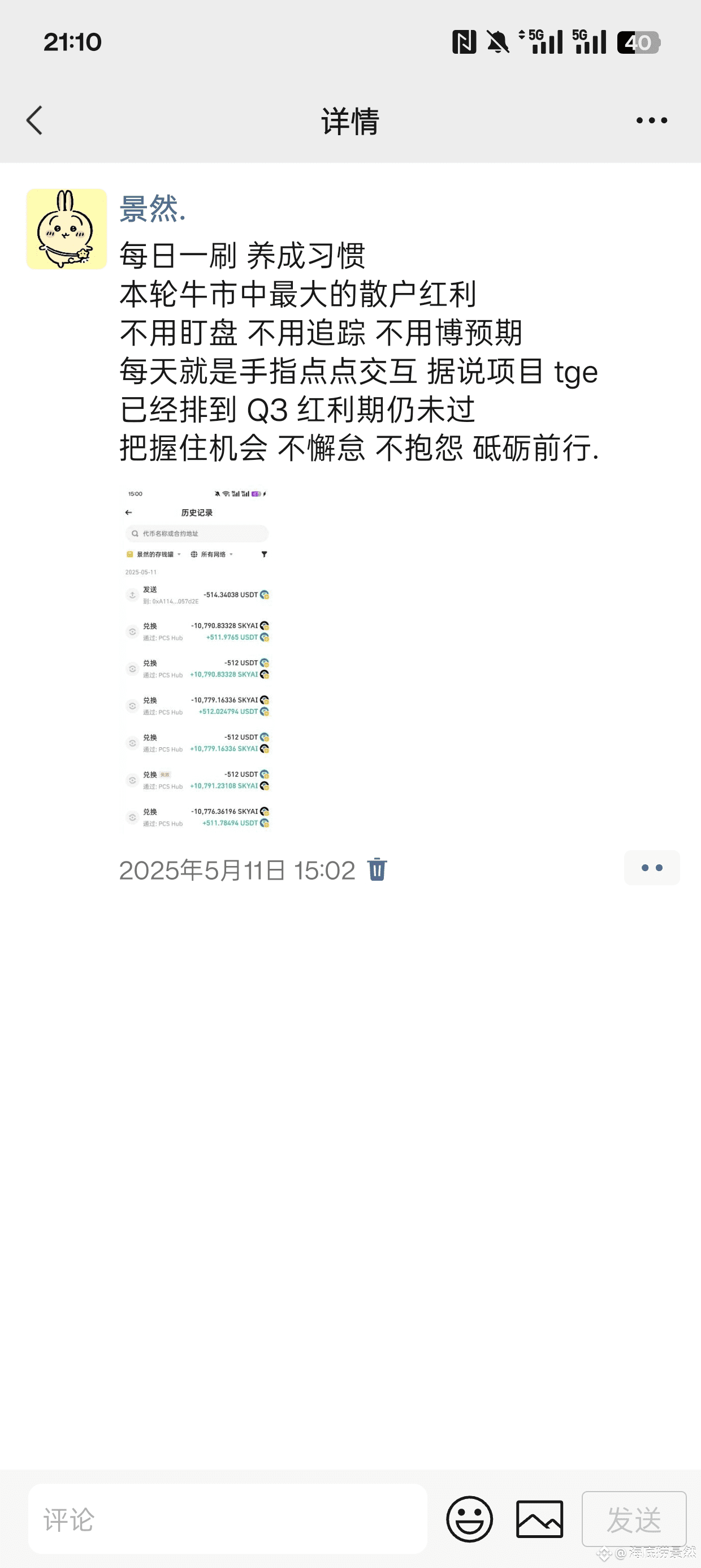Open the three-dot menu in the header
701x1568 pixels.
(652, 120)
